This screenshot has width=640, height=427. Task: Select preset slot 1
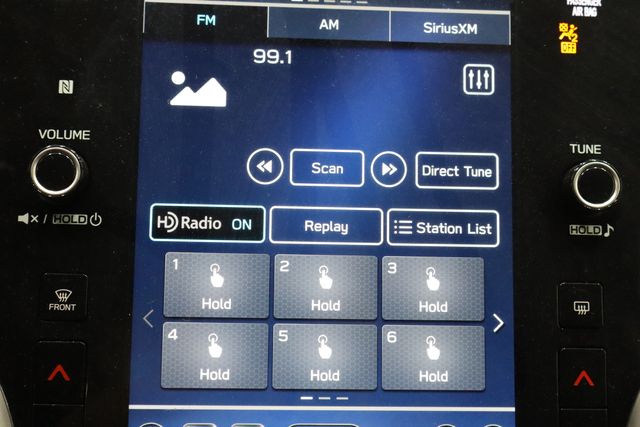[x=215, y=286]
